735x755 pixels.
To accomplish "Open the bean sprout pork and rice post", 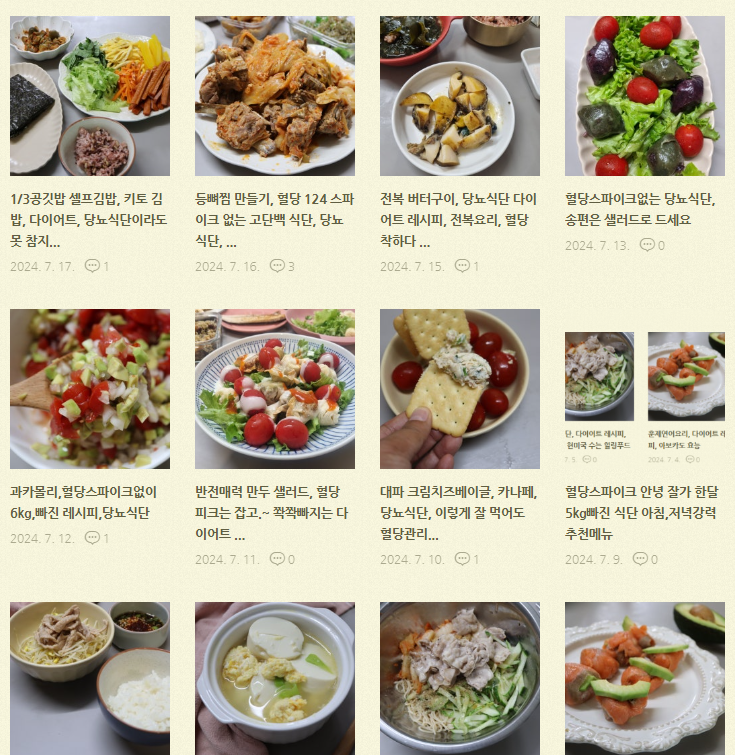I will tap(89, 678).
